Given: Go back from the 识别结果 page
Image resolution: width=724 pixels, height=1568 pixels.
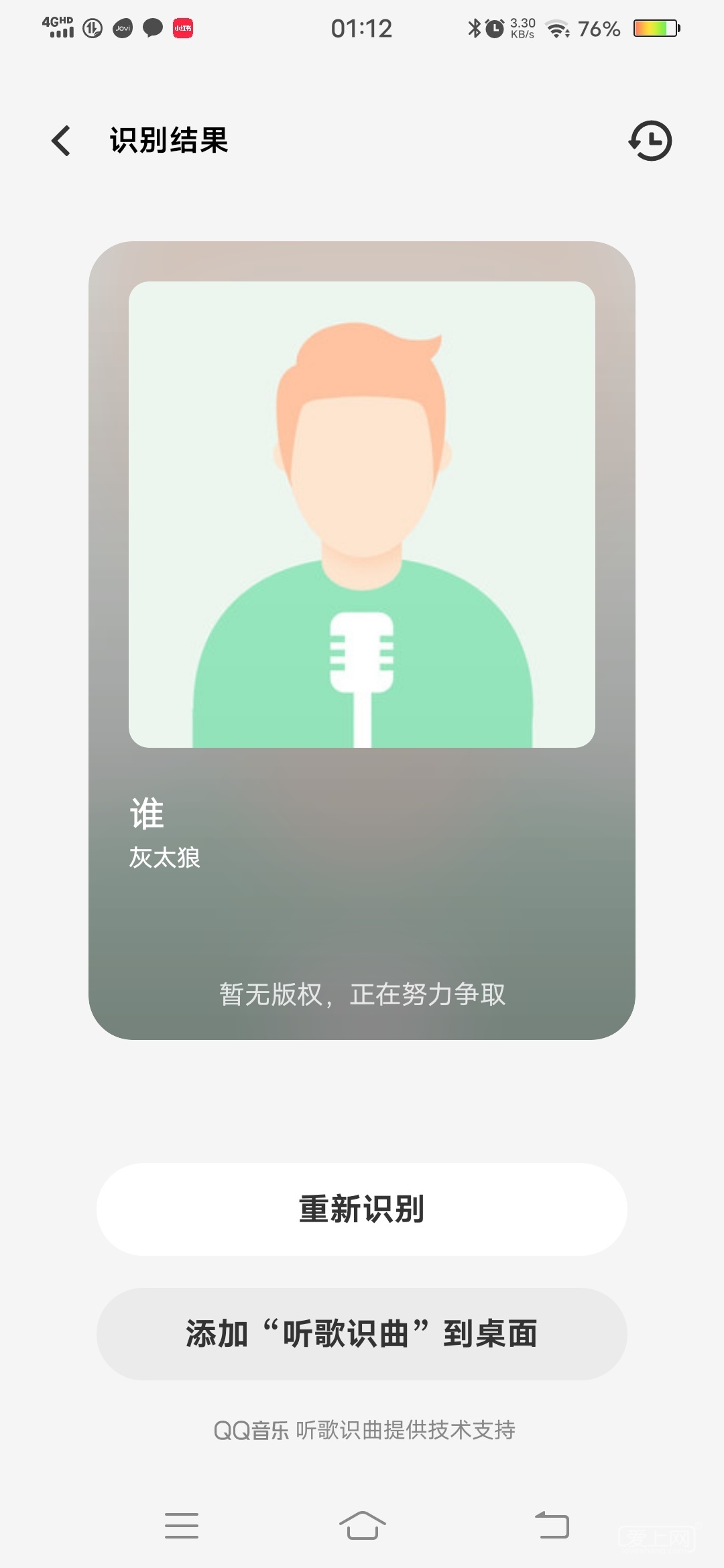Looking at the screenshot, I should [x=61, y=141].
